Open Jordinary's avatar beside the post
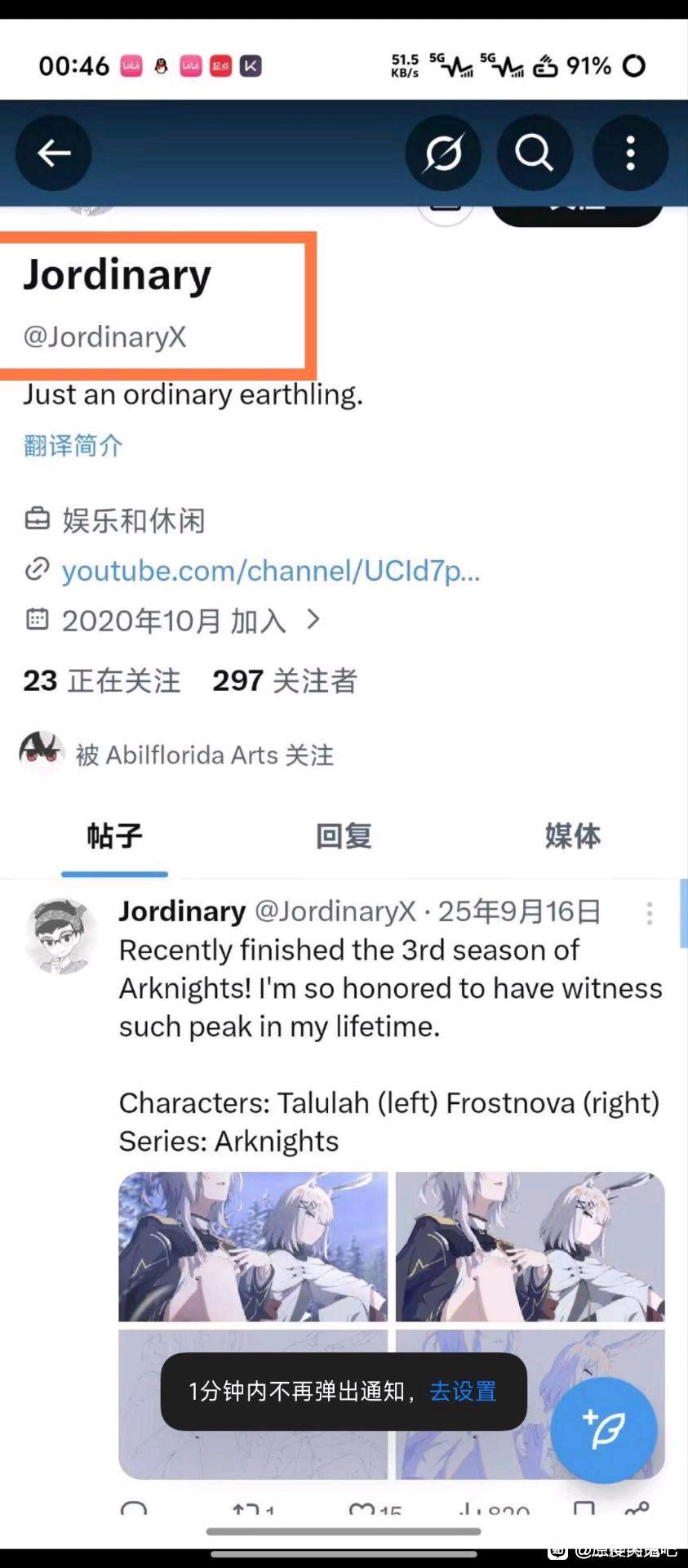The height and width of the screenshot is (1568, 688). point(61,936)
